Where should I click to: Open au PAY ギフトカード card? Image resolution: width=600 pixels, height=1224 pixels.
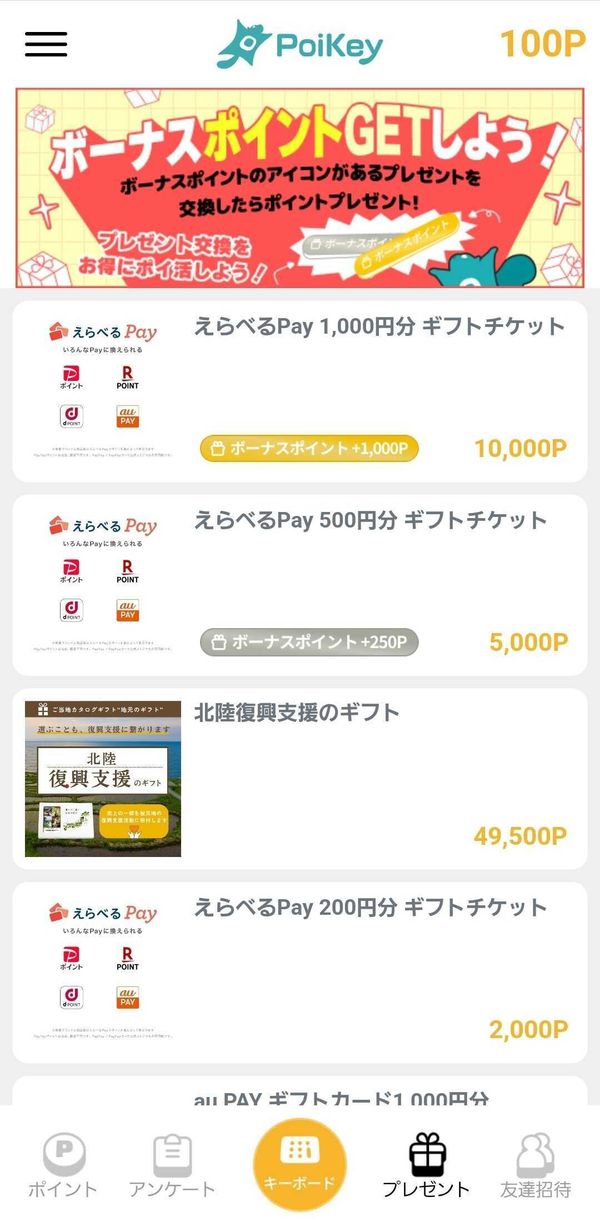300,1091
